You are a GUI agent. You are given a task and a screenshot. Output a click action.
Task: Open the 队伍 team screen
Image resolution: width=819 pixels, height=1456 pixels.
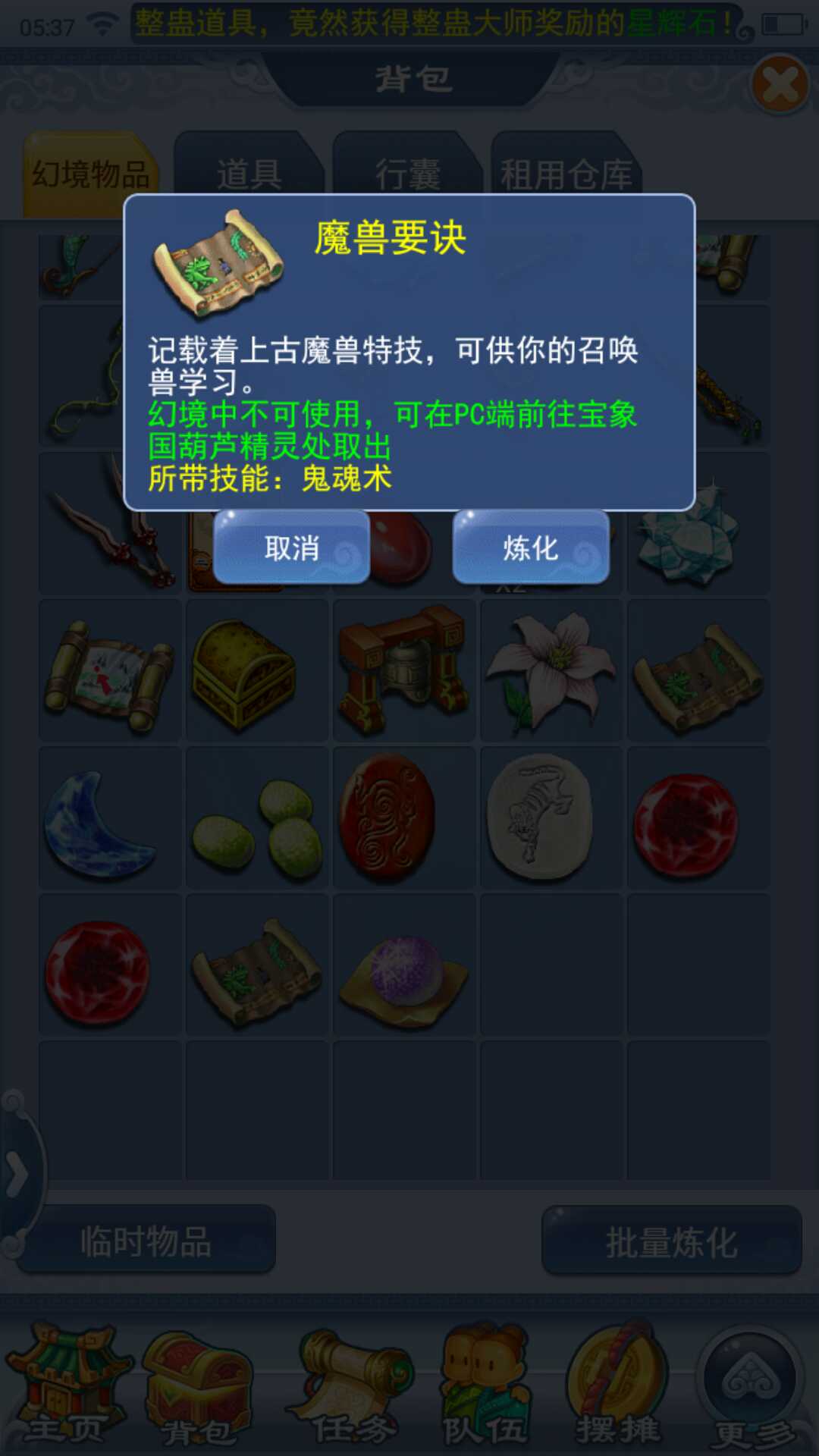click(x=485, y=1386)
